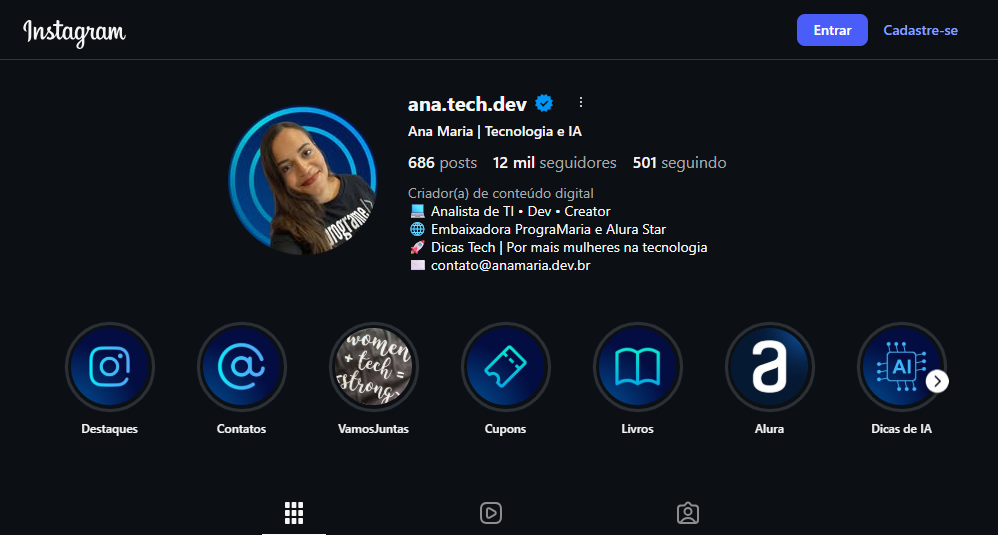Screen dimensions: 998x535
Task: Open the Cadastre-se sign-up link
Action: click(920, 30)
